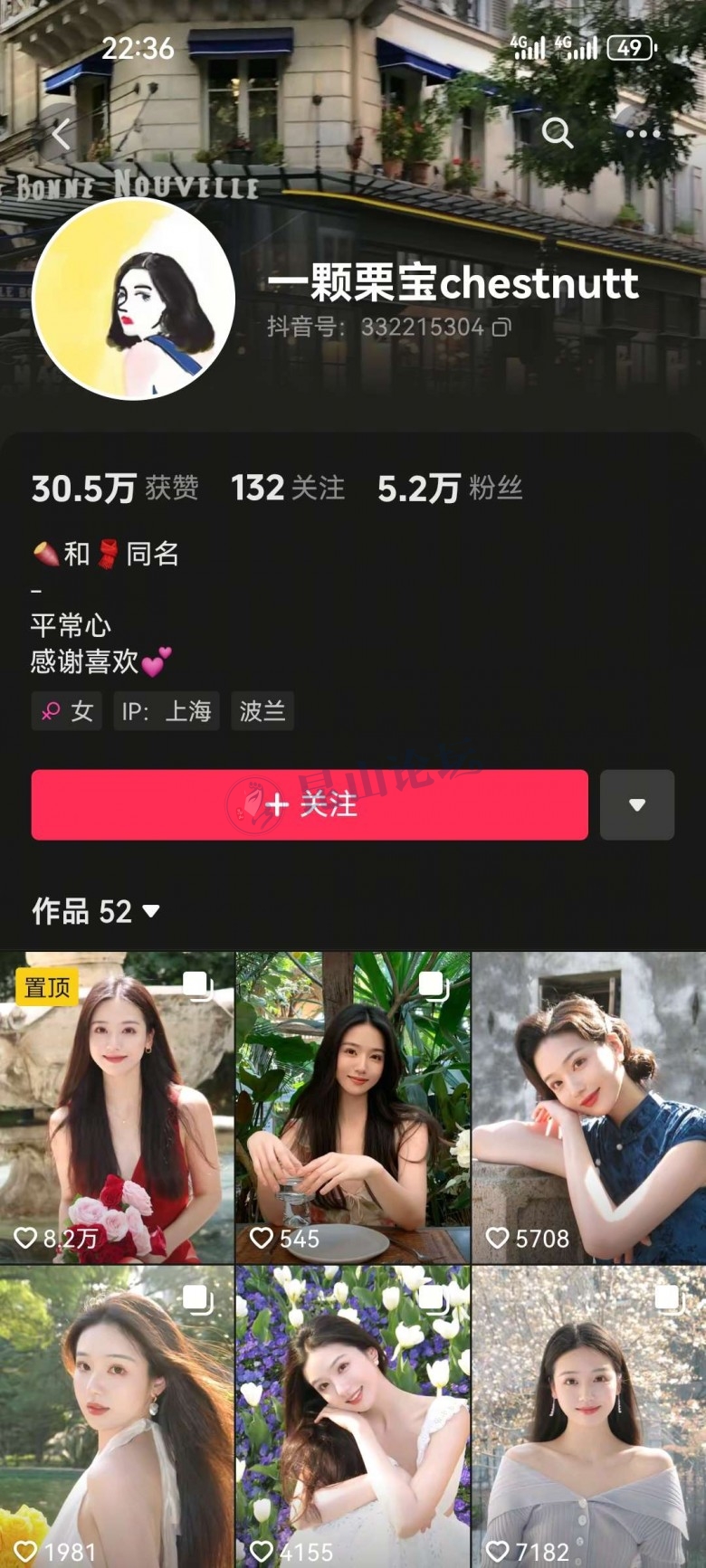The image size is (706, 1568).
Task: Open the 132 关注 following list
Action: click(x=288, y=489)
